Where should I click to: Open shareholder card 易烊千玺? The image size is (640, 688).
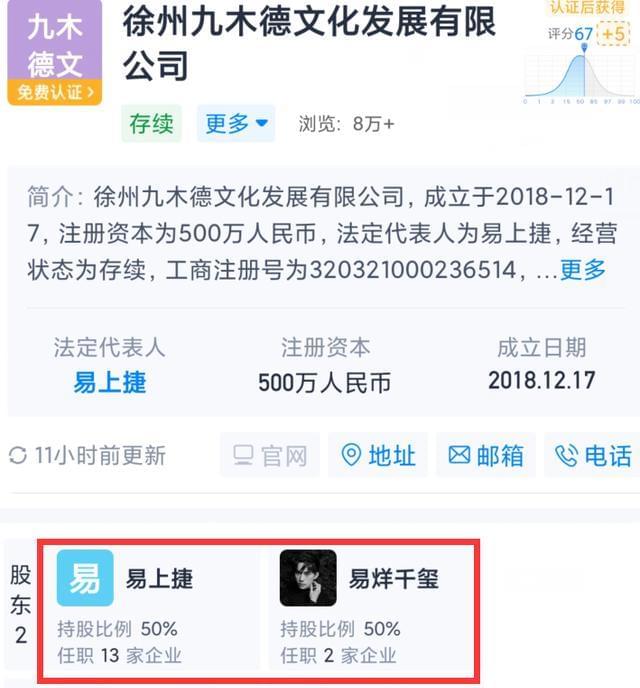pos(372,608)
